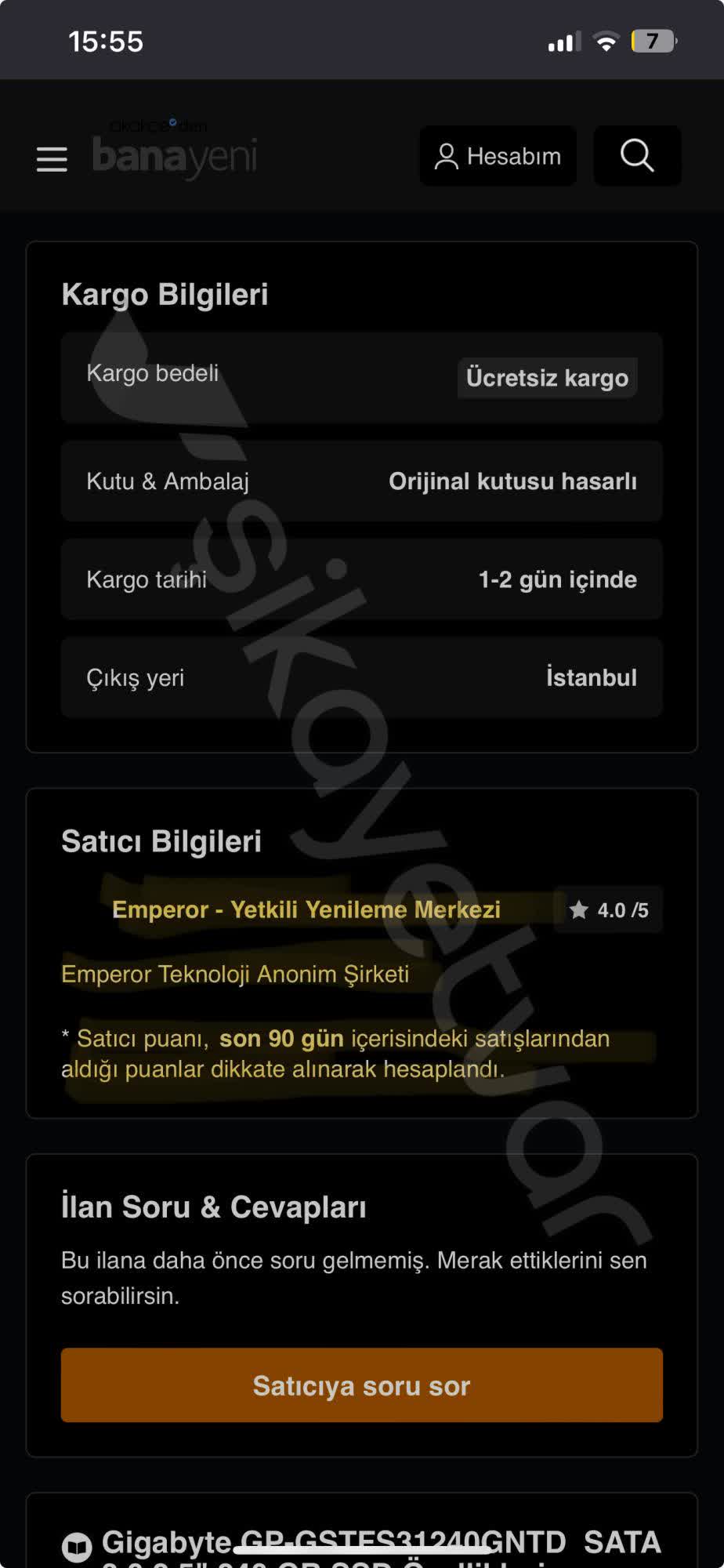The width and height of the screenshot is (724, 1568).
Task: Tap Satıcıya soru sor button
Action: click(361, 1385)
